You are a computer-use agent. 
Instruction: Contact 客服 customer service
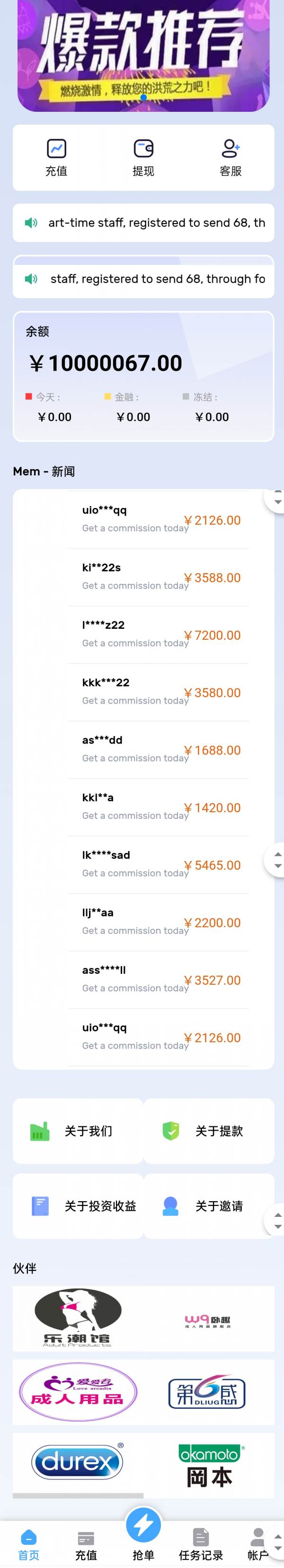tap(231, 157)
